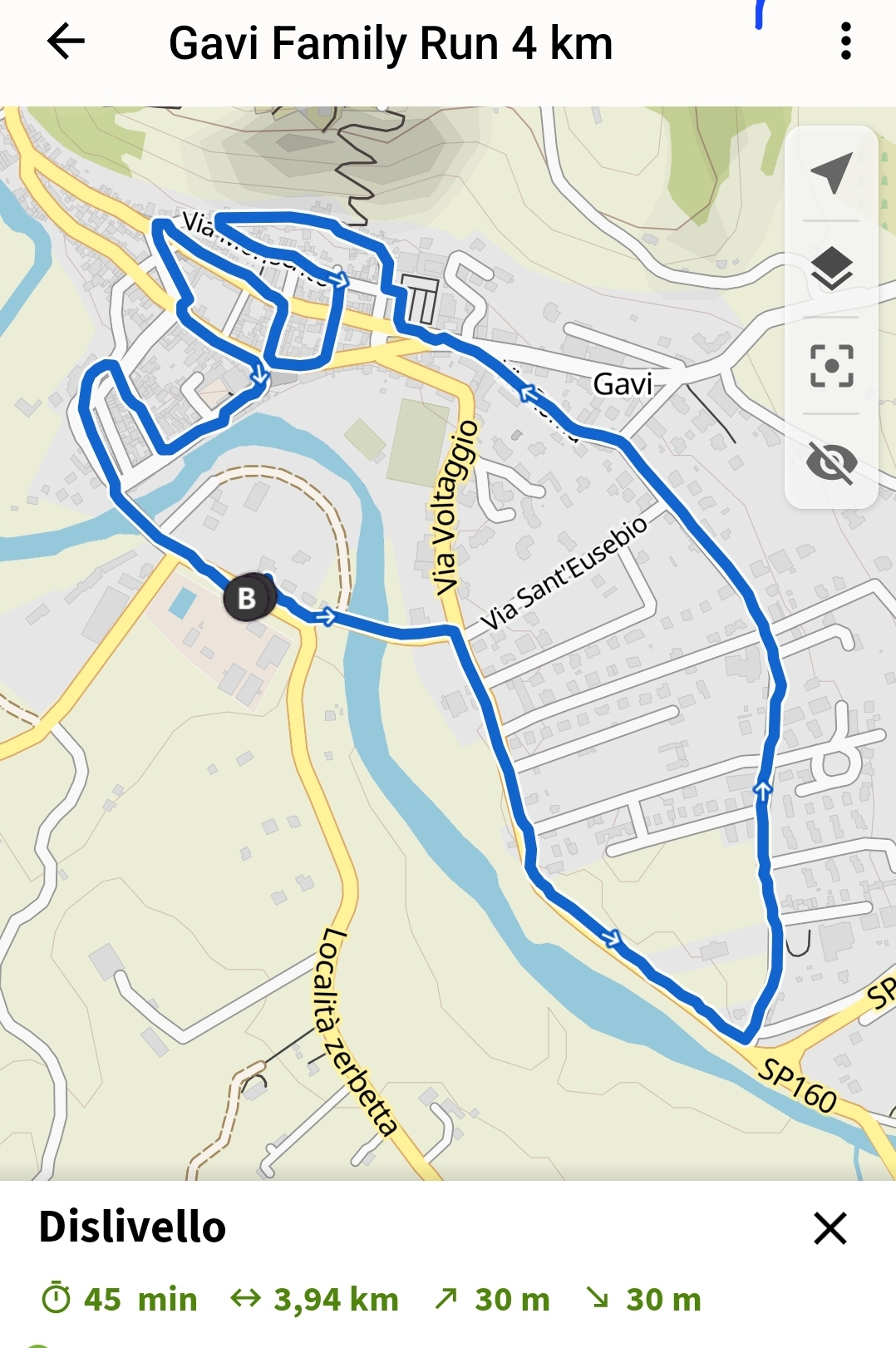Viewport: 896px width, 1348px height.
Task: Go back from Gavi Family Run
Action: (x=66, y=42)
